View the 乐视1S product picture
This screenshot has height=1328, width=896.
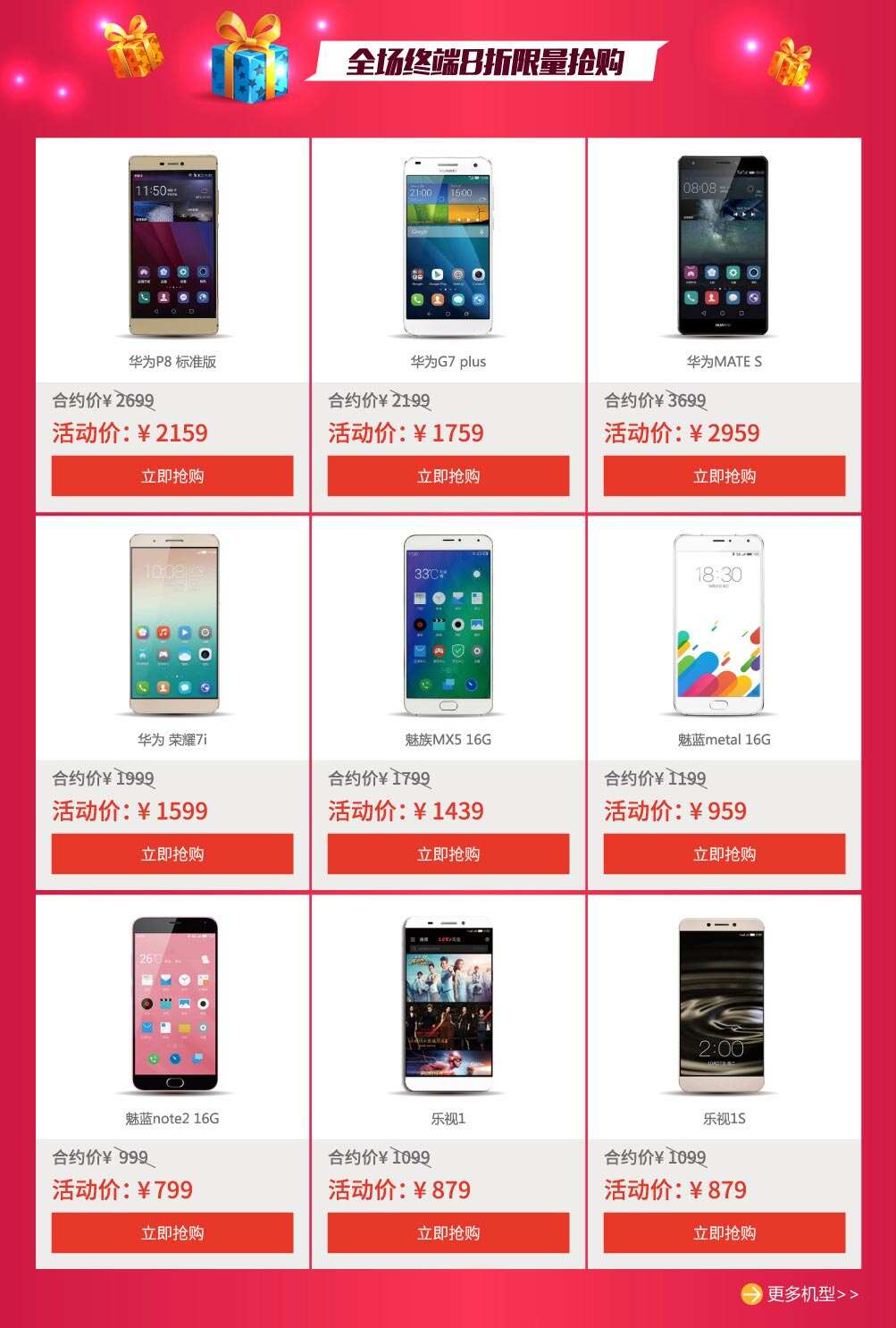722,1004
